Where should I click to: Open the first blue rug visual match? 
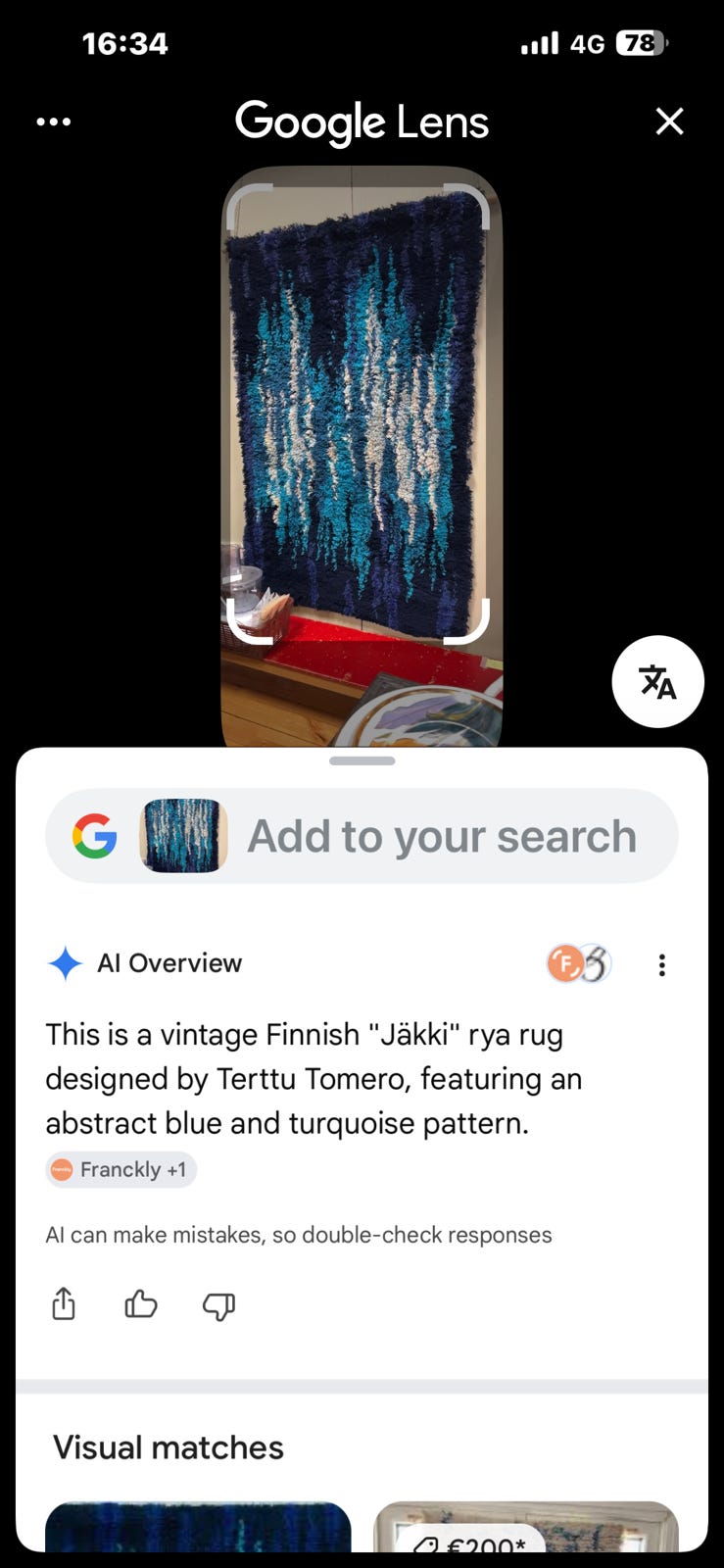click(198, 1526)
